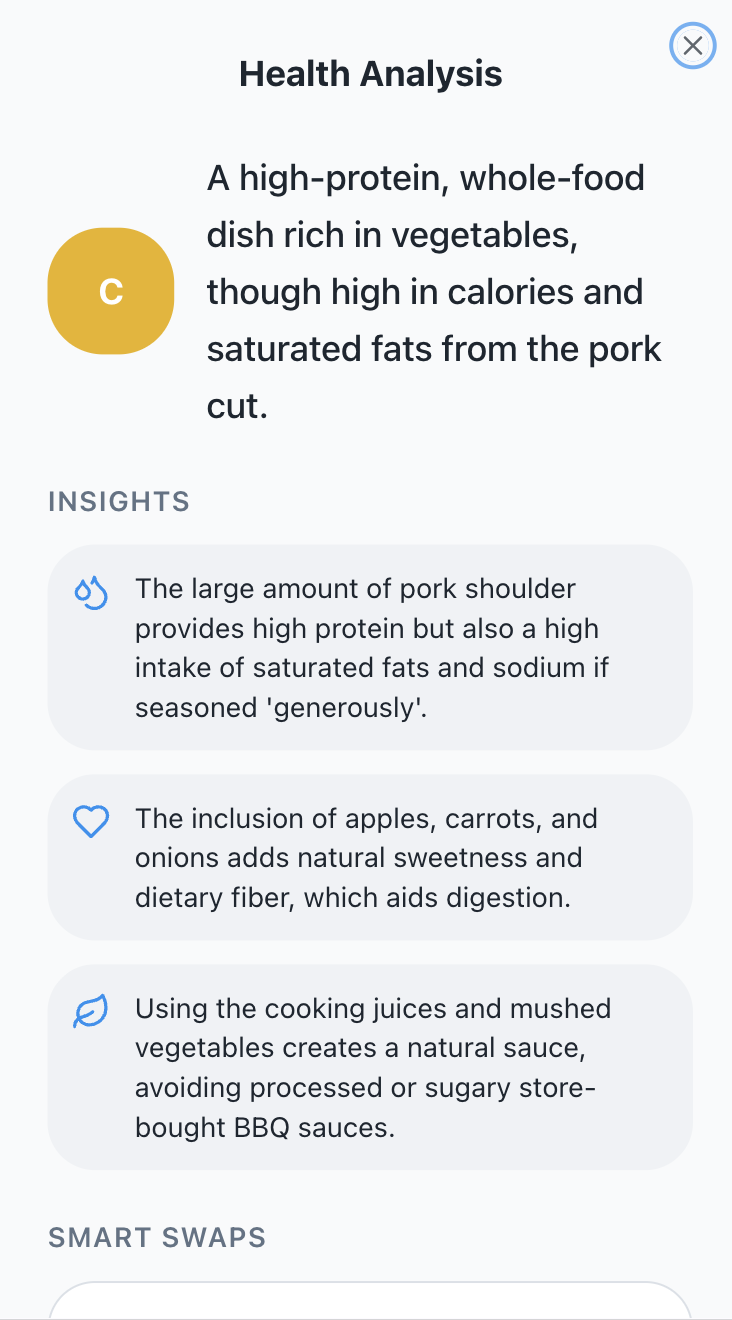This screenshot has height=1320, width=732.
Task: Click the cooking juices BBQ sauce insight card
Action: point(369,1067)
